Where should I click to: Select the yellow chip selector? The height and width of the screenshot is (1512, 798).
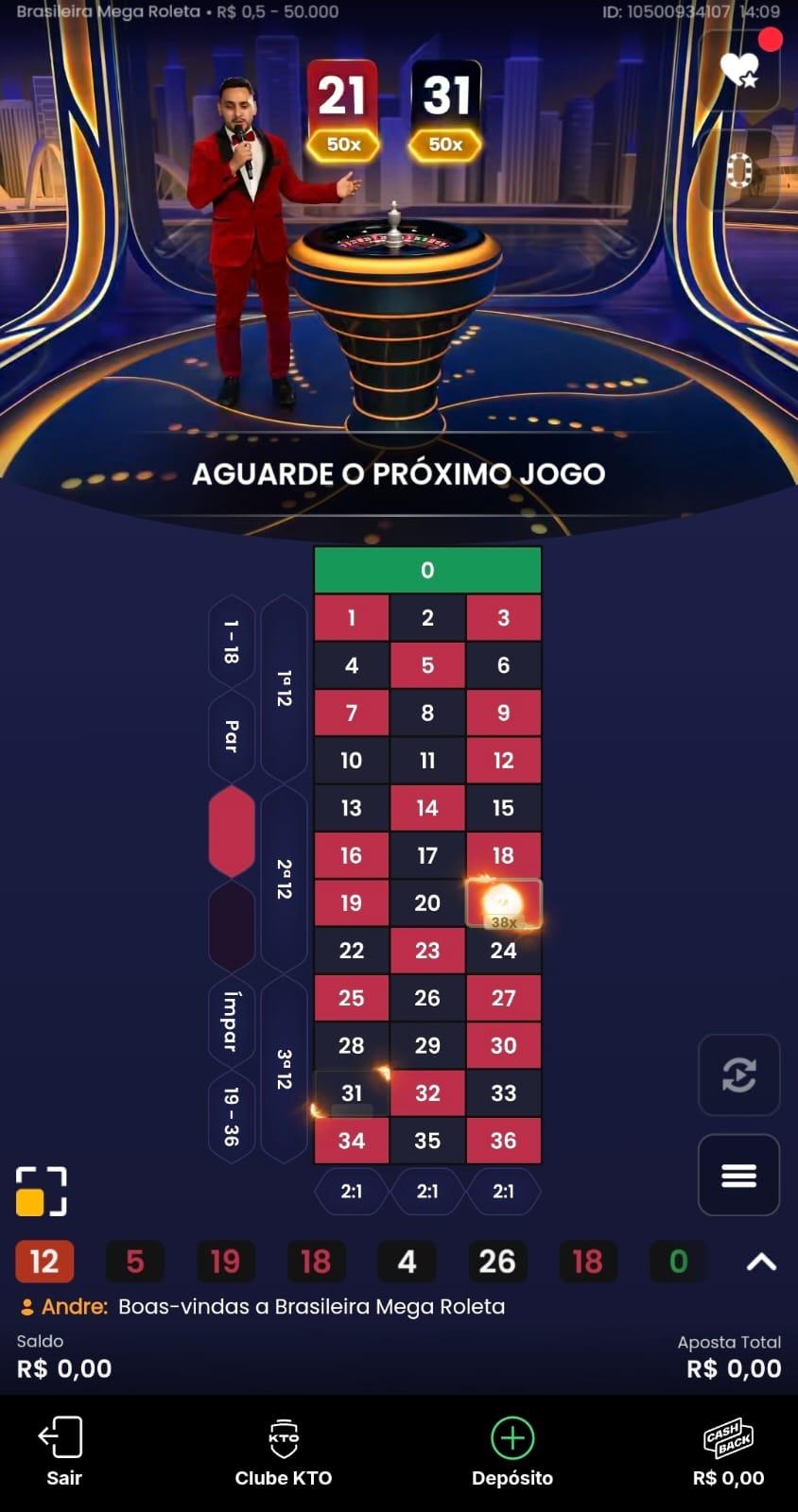[x=40, y=1189]
